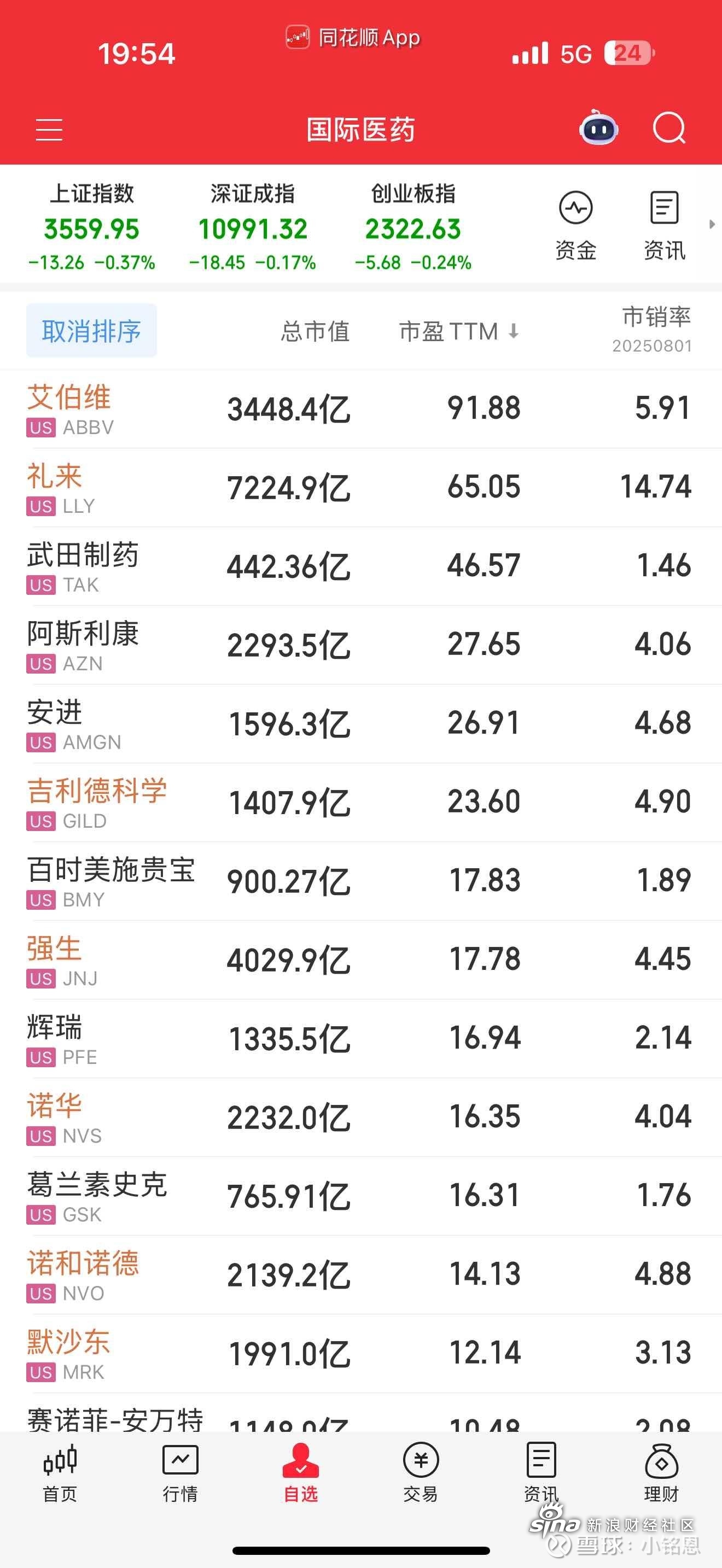The height and width of the screenshot is (1568, 722).
Task: Open the search magnifier
Action: pos(669,128)
